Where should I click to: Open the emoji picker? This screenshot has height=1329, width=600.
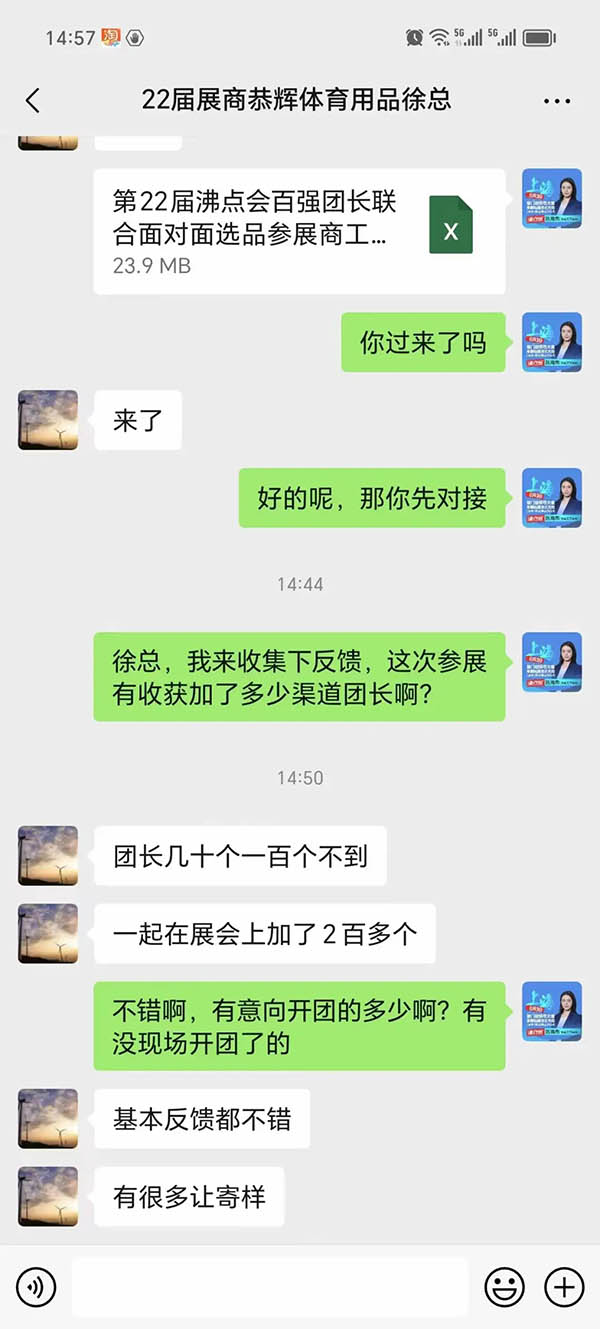pyautogui.click(x=504, y=1287)
